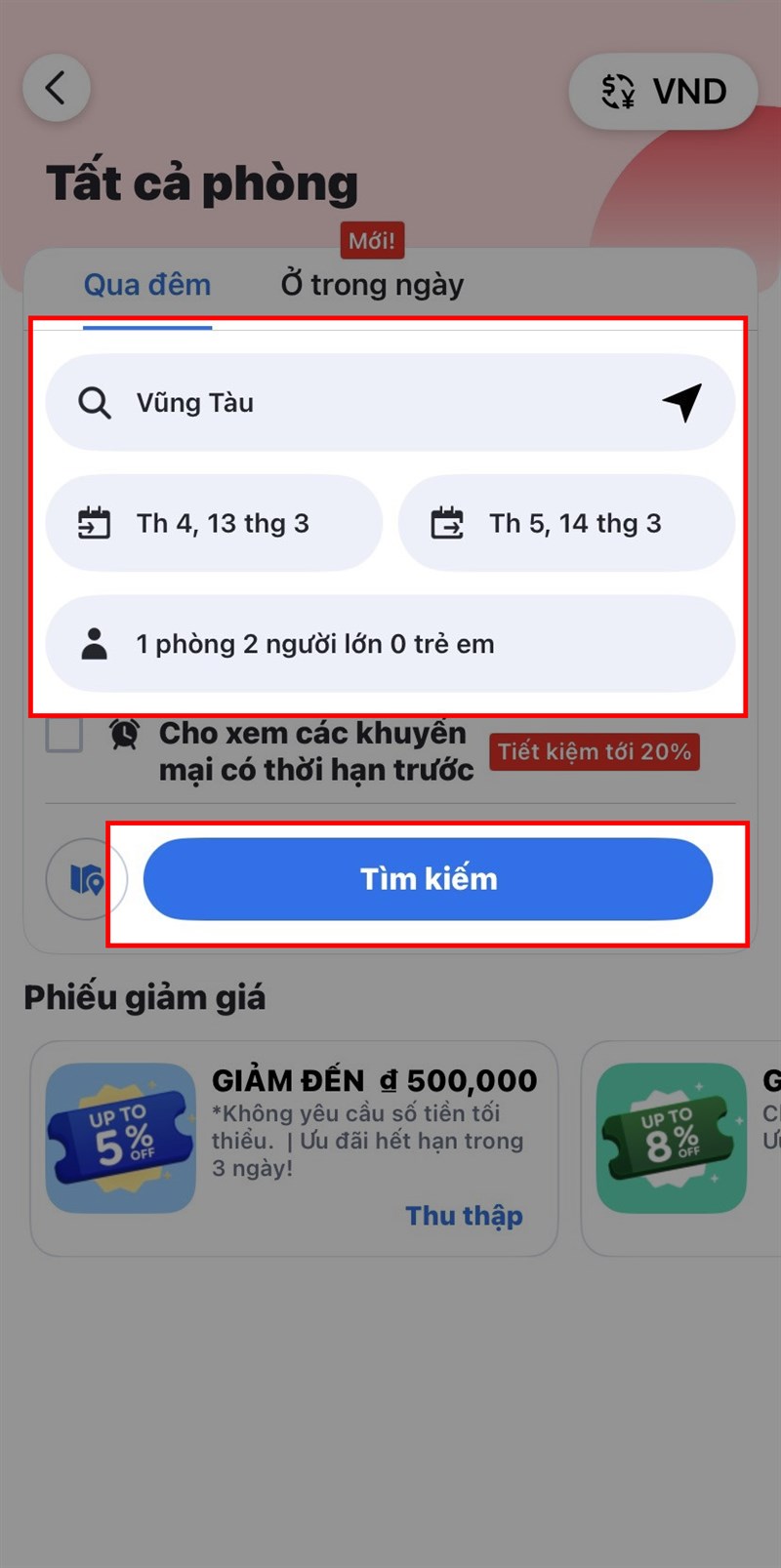Tap the back arrow at the top left

tap(56, 88)
